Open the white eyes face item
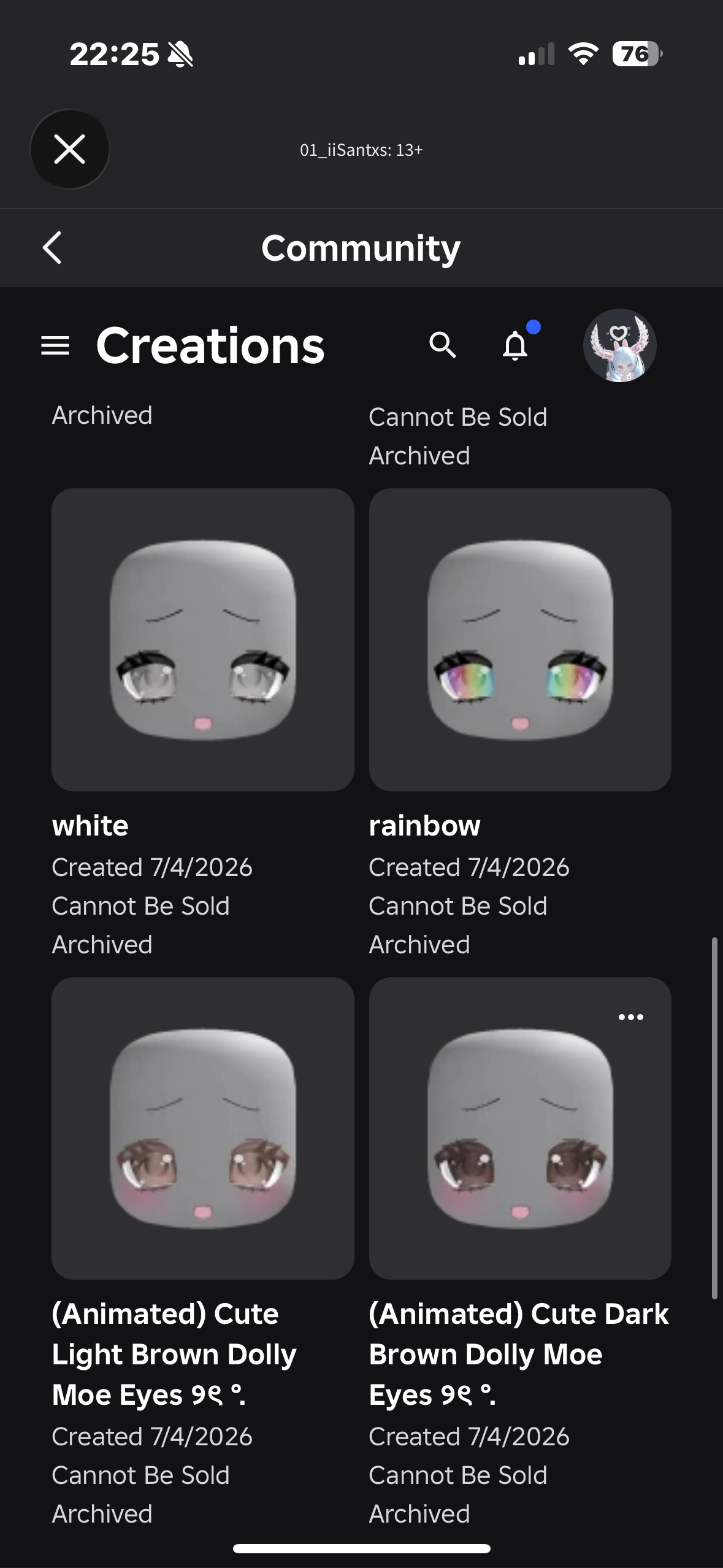Screen dimensions: 723x1568 [x=203, y=639]
